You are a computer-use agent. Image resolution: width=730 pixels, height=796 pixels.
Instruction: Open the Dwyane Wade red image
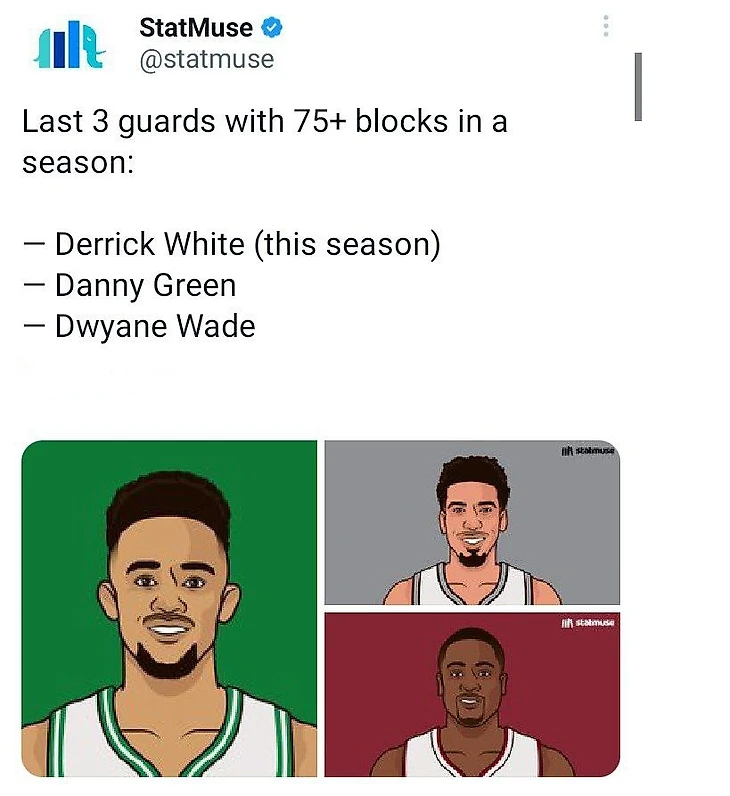pyautogui.click(x=472, y=695)
